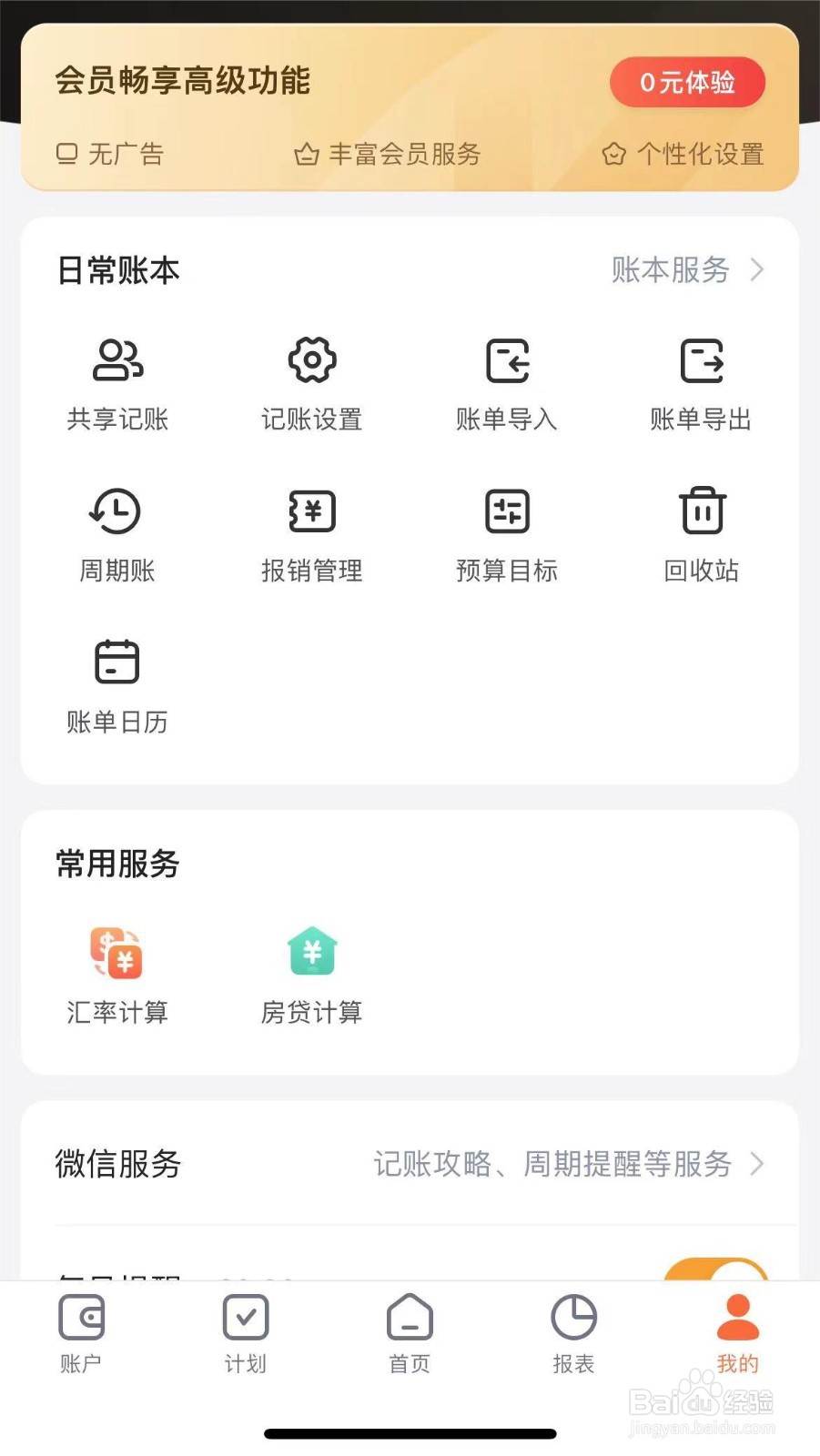The image size is (820, 1456).
Task: Select the 我的 tab
Action: click(737, 1334)
